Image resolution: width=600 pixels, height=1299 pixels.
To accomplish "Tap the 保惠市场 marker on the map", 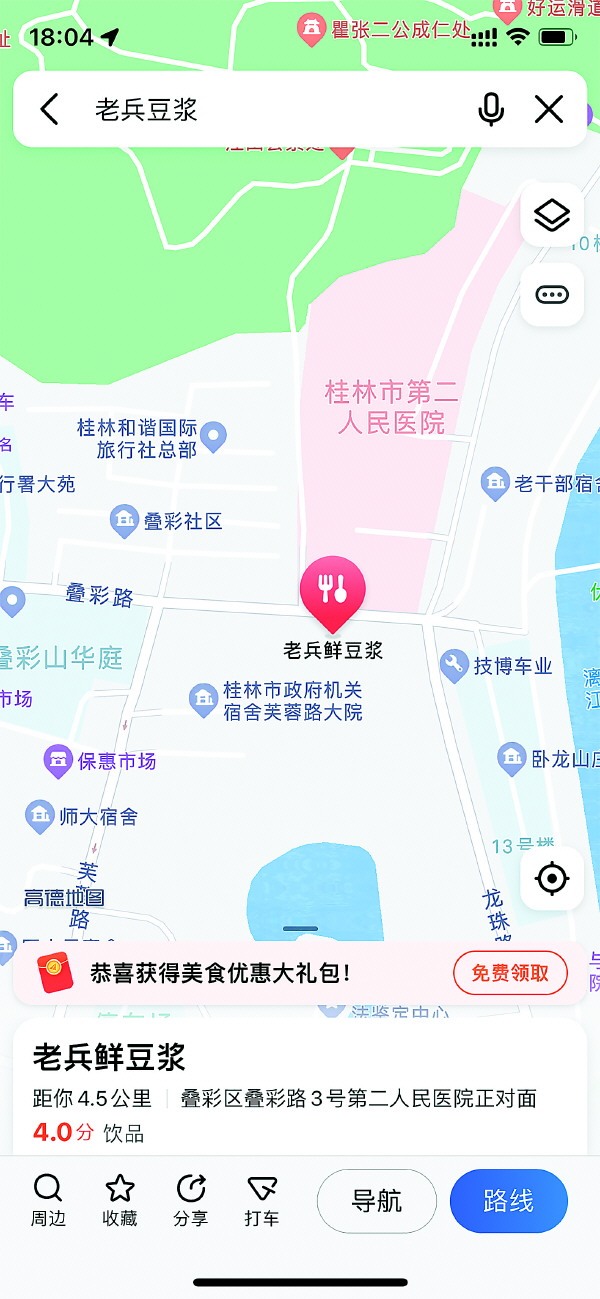I will click(x=58, y=761).
